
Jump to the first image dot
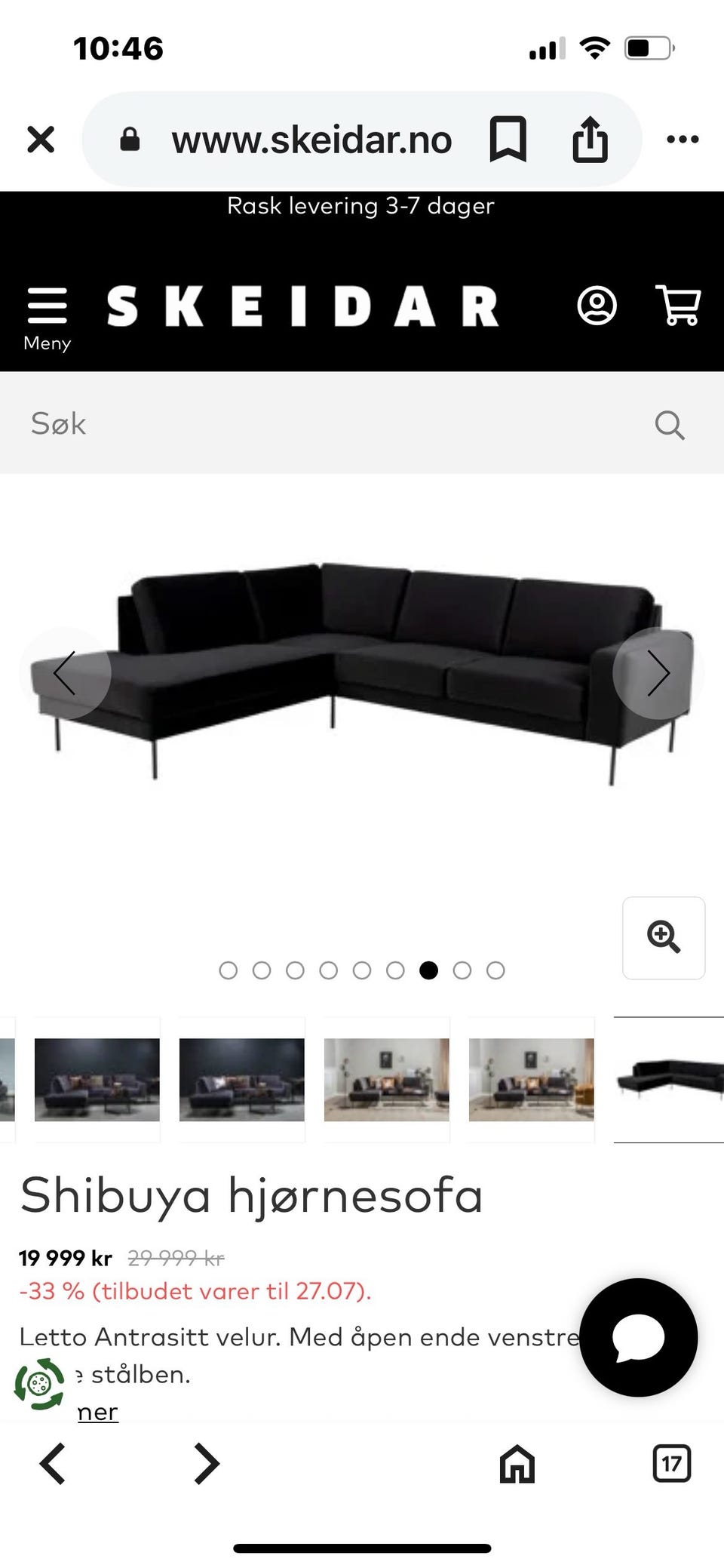(x=228, y=970)
